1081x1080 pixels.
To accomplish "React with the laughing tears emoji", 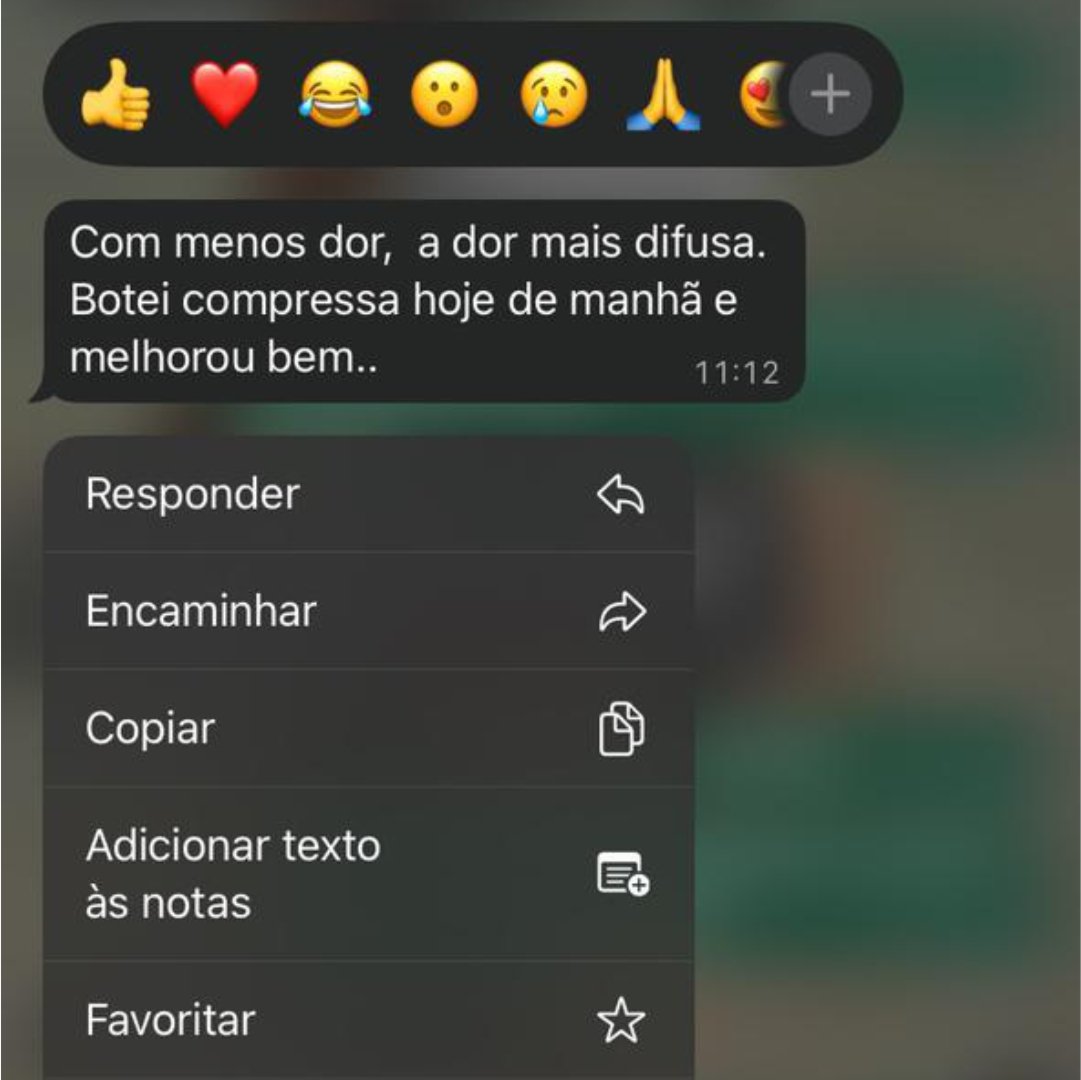I will [335, 95].
